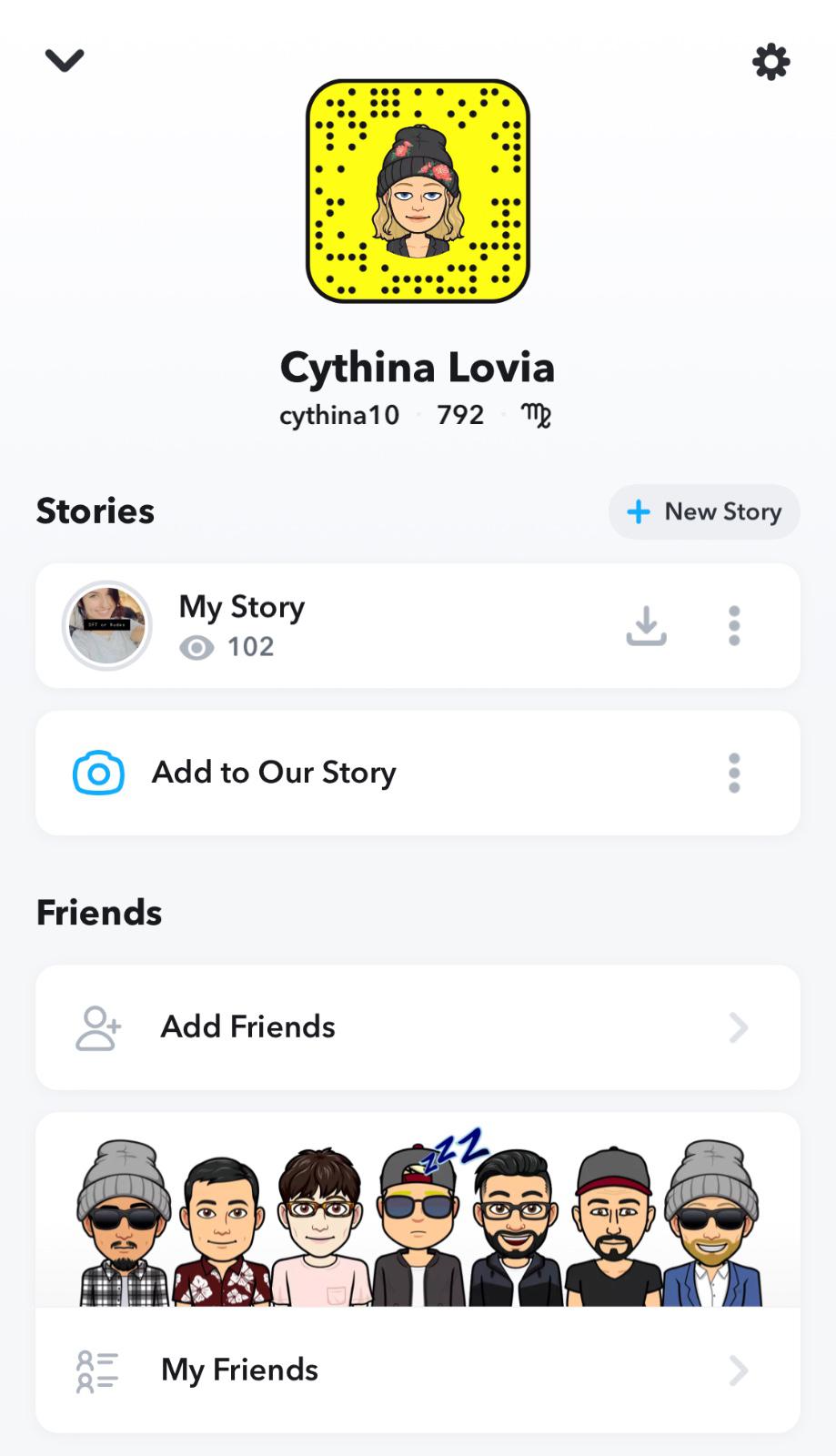Create a New Story
This screenshot has height=1456, width=836.
[x=704, y=511]
